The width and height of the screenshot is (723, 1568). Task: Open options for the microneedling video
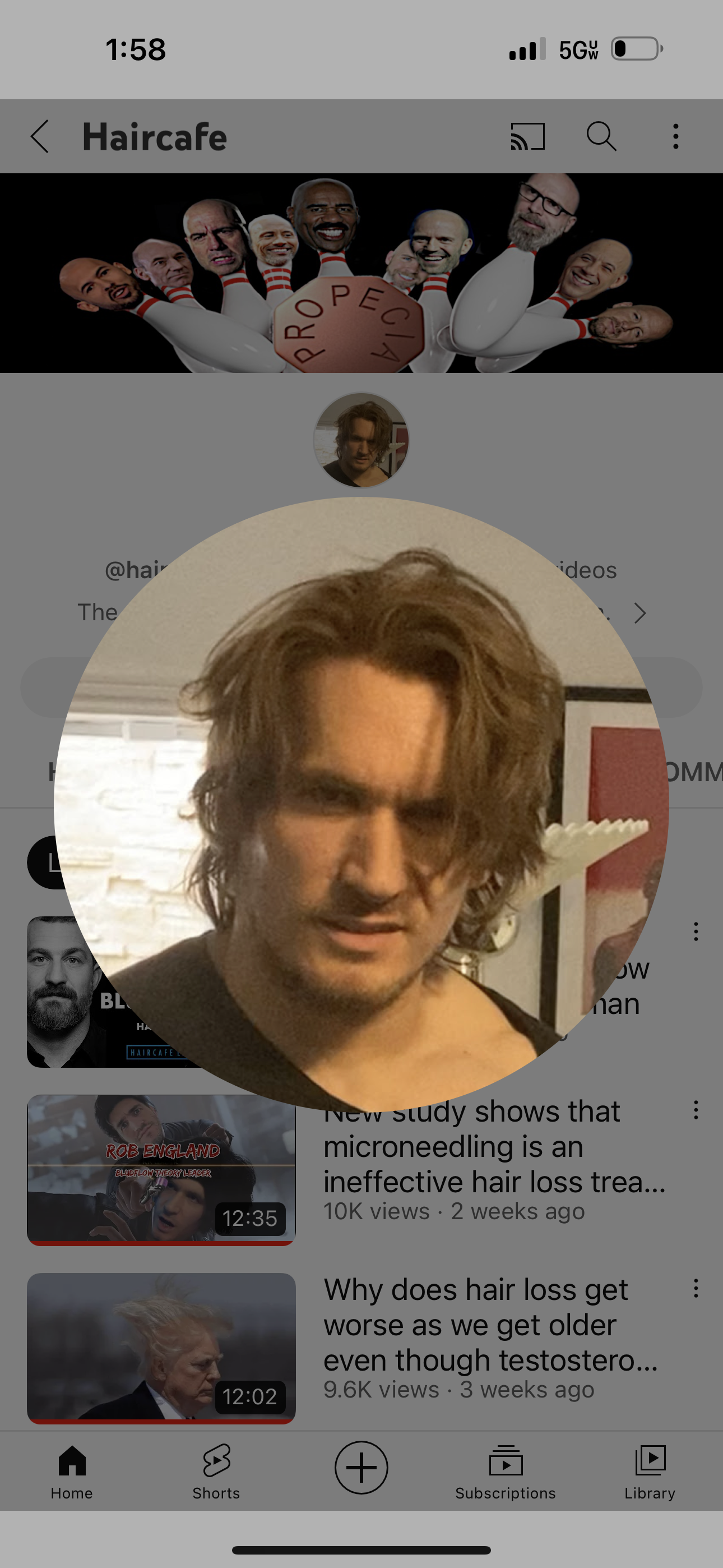pos(696,1110)
